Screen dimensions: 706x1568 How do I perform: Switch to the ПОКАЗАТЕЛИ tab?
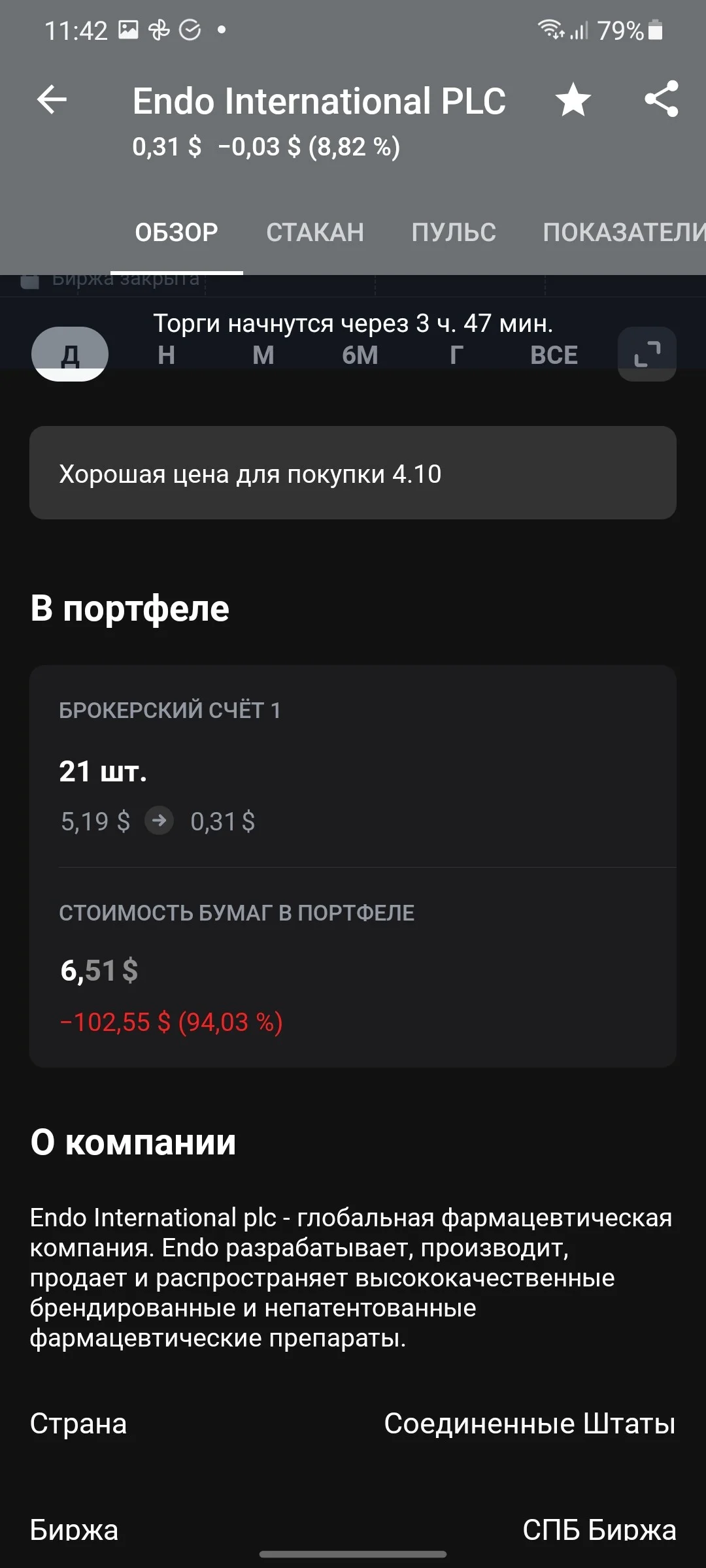[x=624, y=232]
